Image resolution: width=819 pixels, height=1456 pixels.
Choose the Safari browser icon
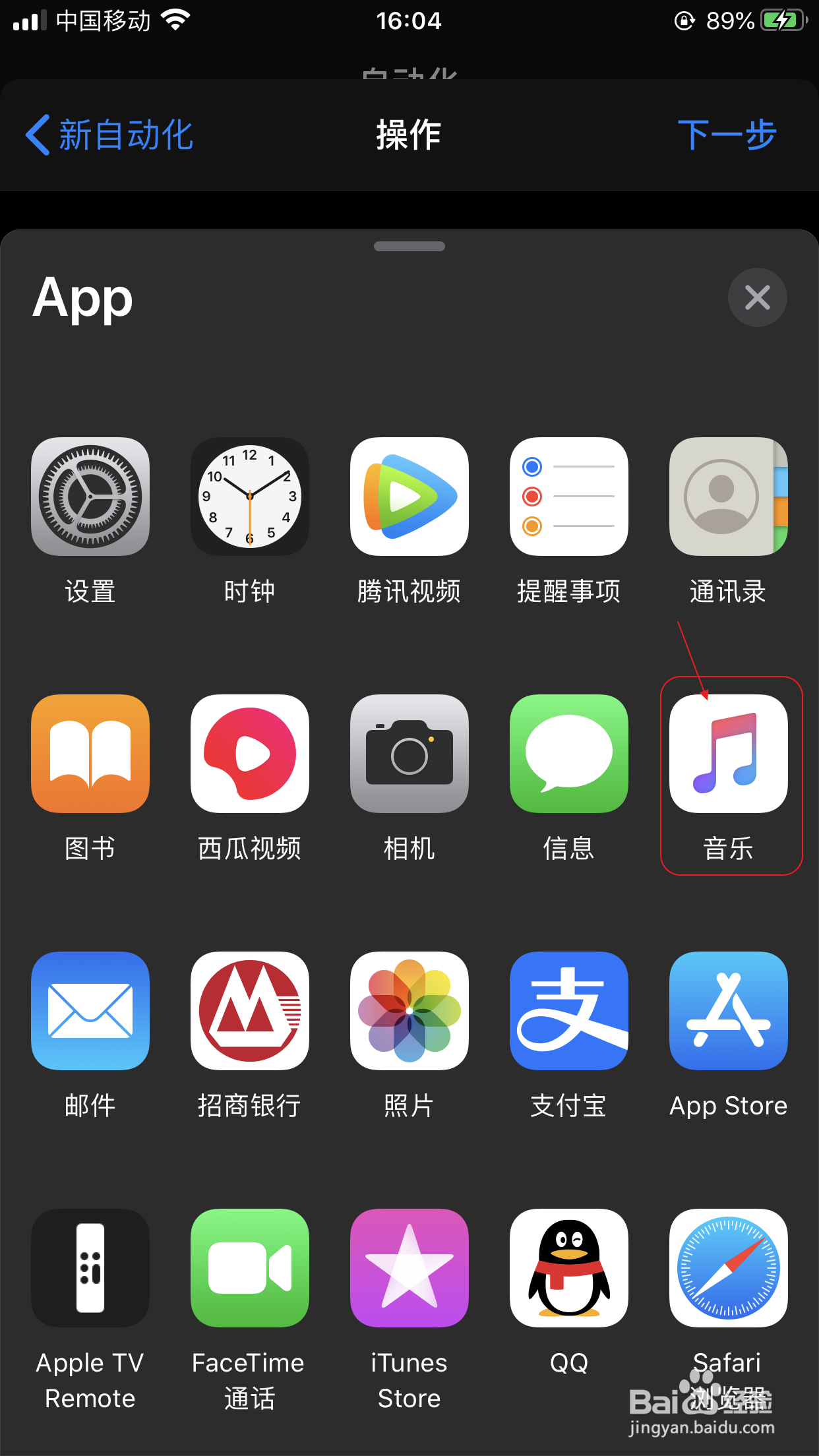coord(728,1267)
